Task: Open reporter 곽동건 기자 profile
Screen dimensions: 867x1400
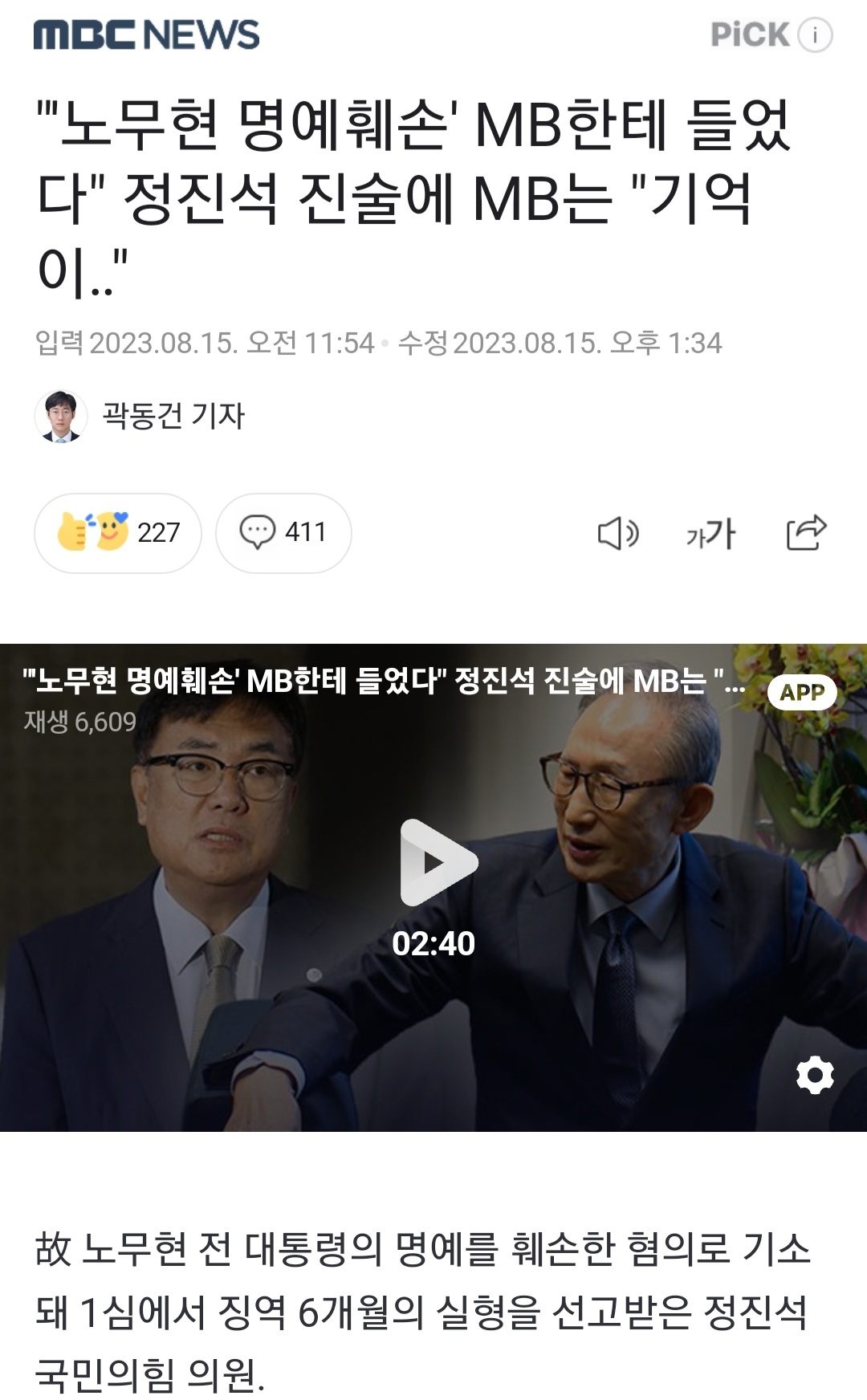Action: coord(140,416)
